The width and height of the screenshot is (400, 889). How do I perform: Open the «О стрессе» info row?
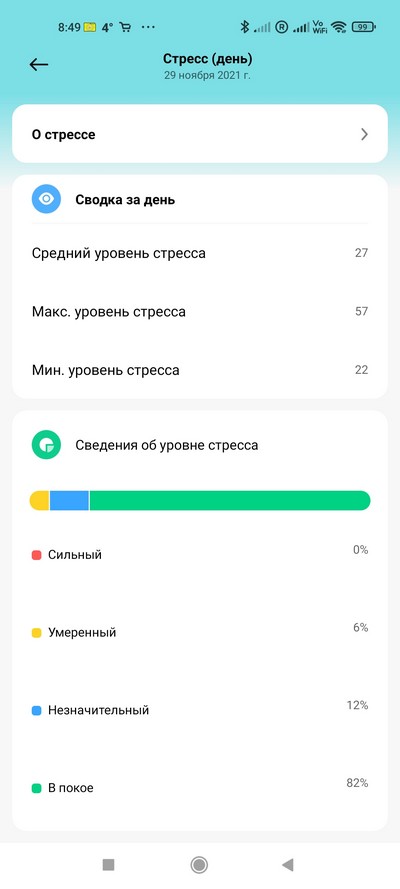[x=200, y=134]
